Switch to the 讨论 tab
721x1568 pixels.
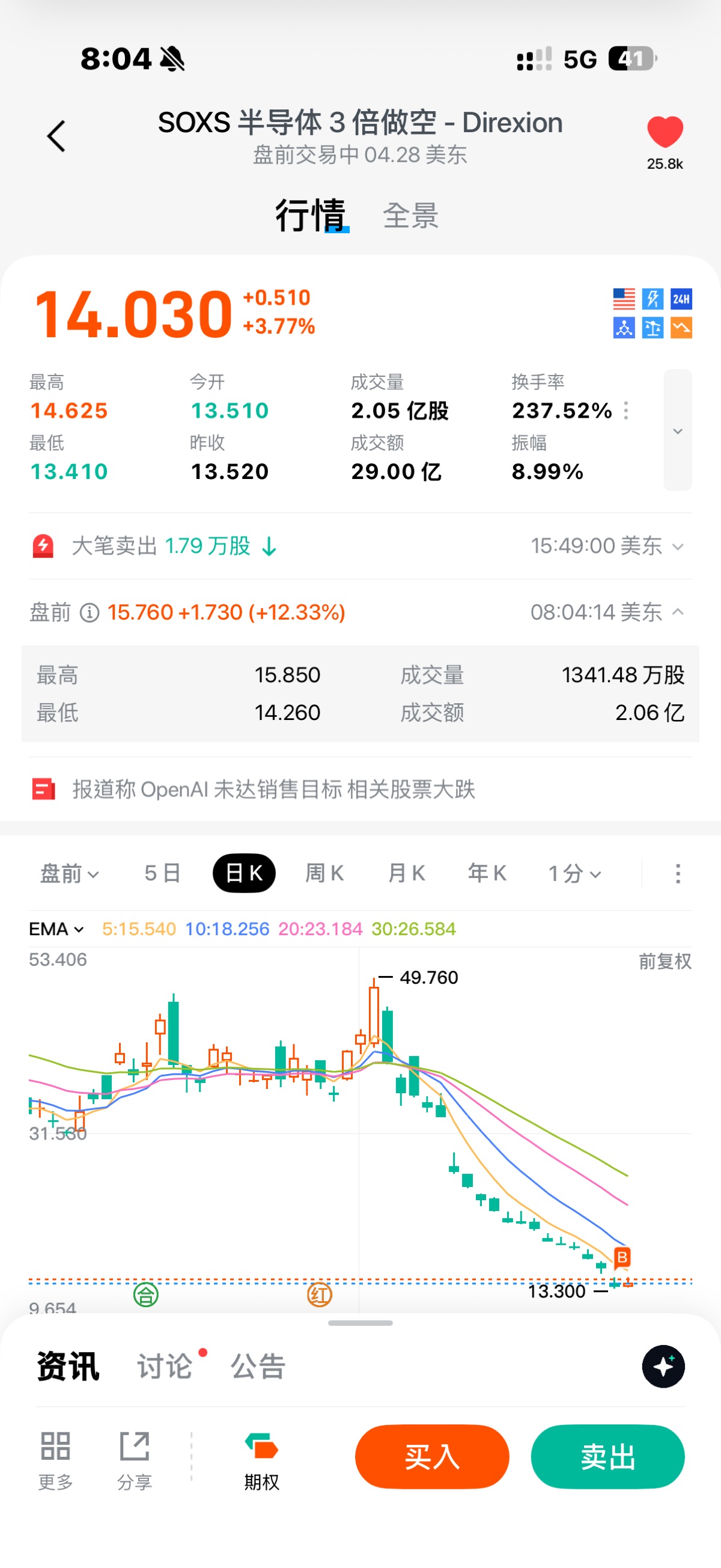coord(164,1367)
